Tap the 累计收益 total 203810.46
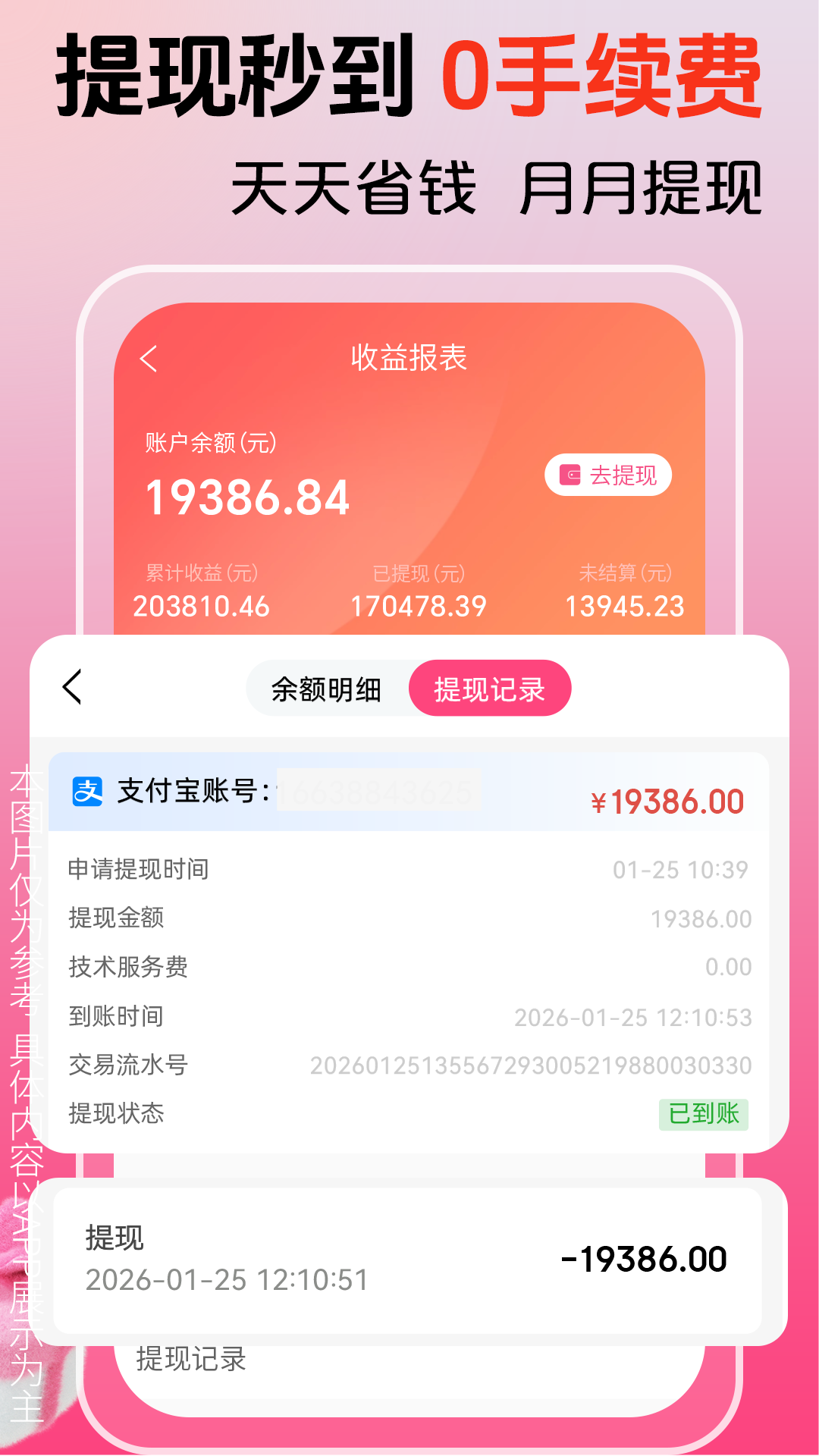819x1456 pixels. pos(205,607)
